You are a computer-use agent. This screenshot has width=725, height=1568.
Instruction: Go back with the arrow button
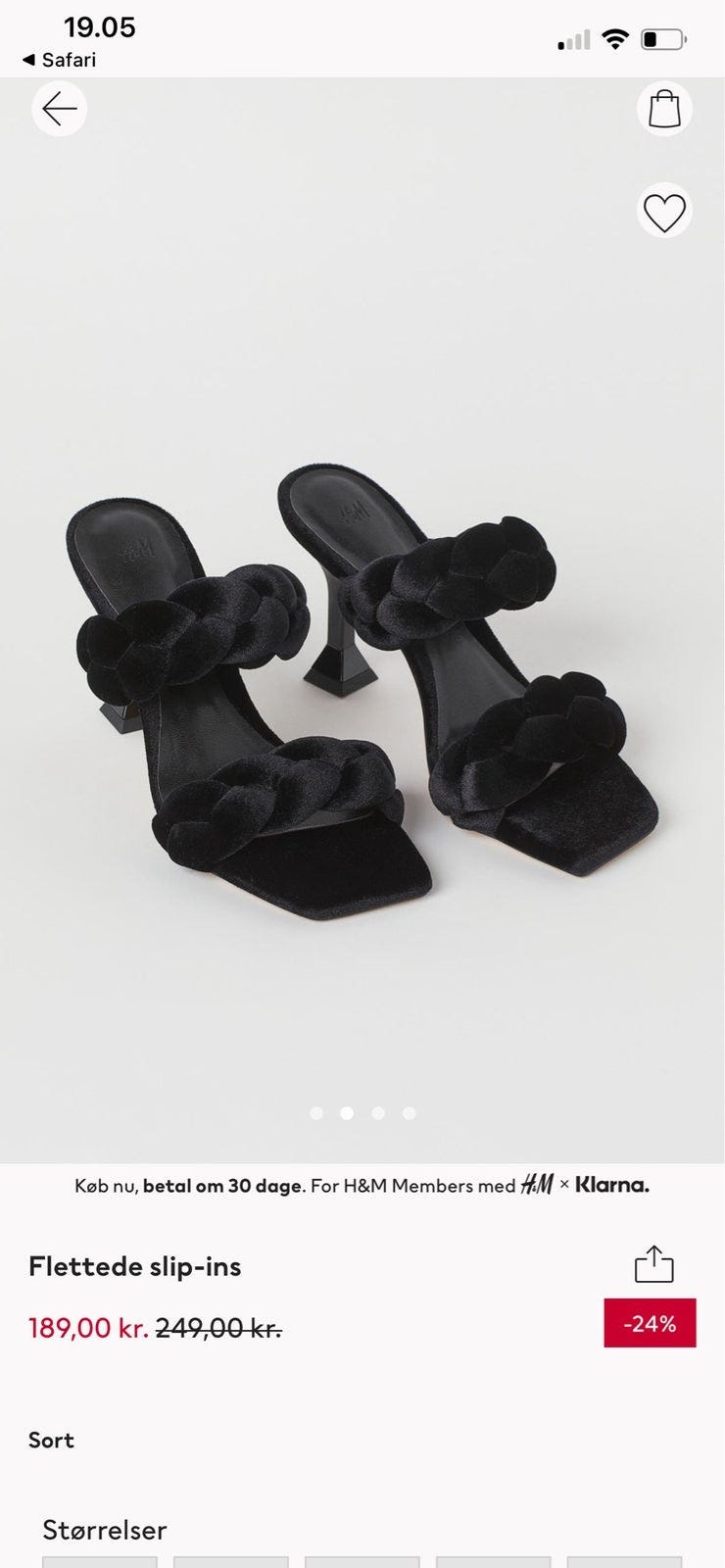coord(60,108)
